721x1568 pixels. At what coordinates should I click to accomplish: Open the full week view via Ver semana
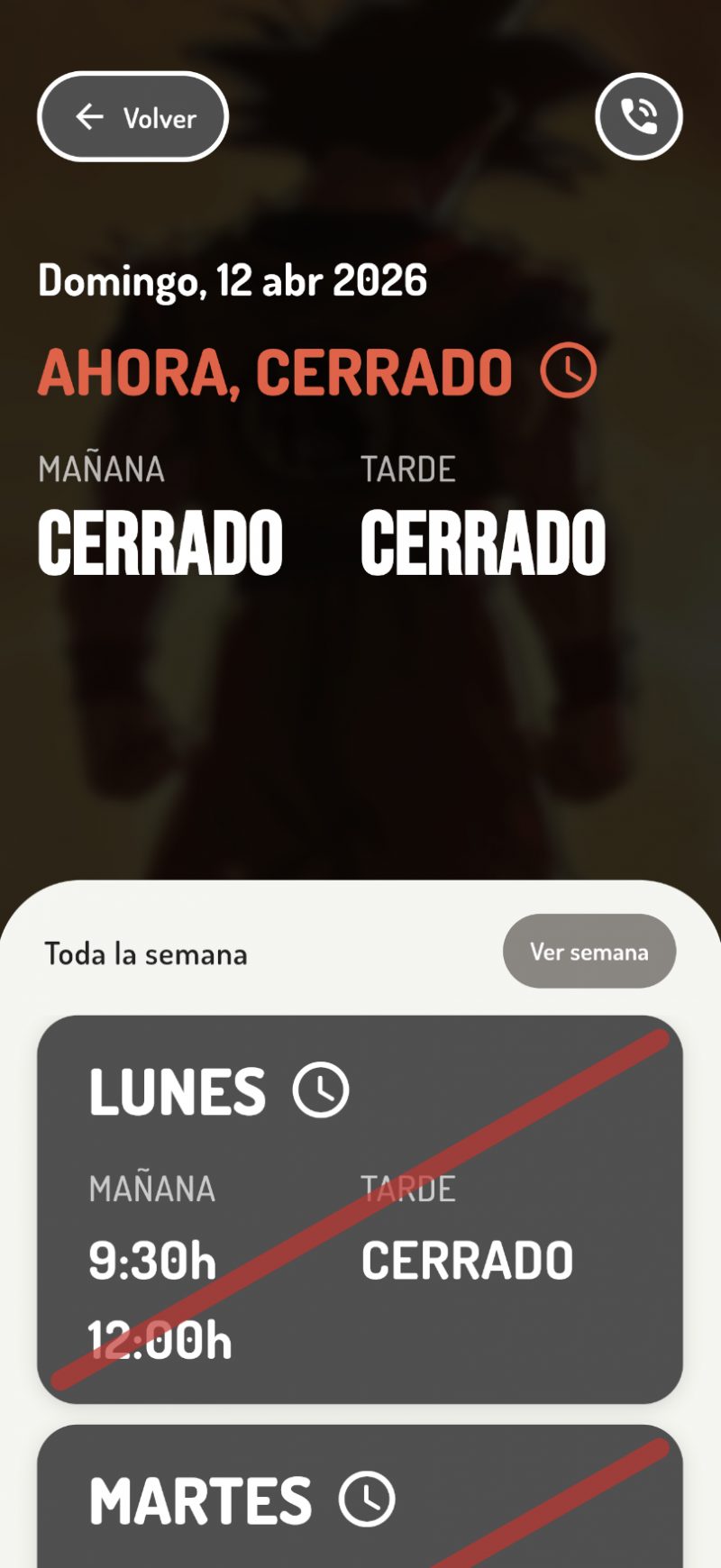[589, 952]
